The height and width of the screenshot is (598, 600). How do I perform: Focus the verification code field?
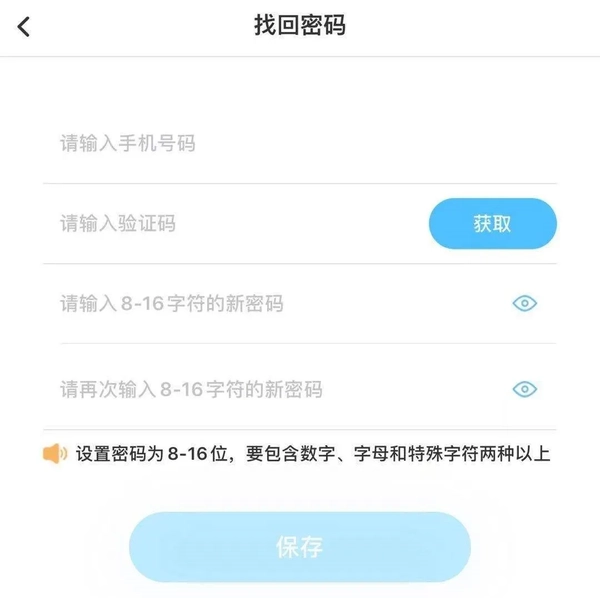230,223
